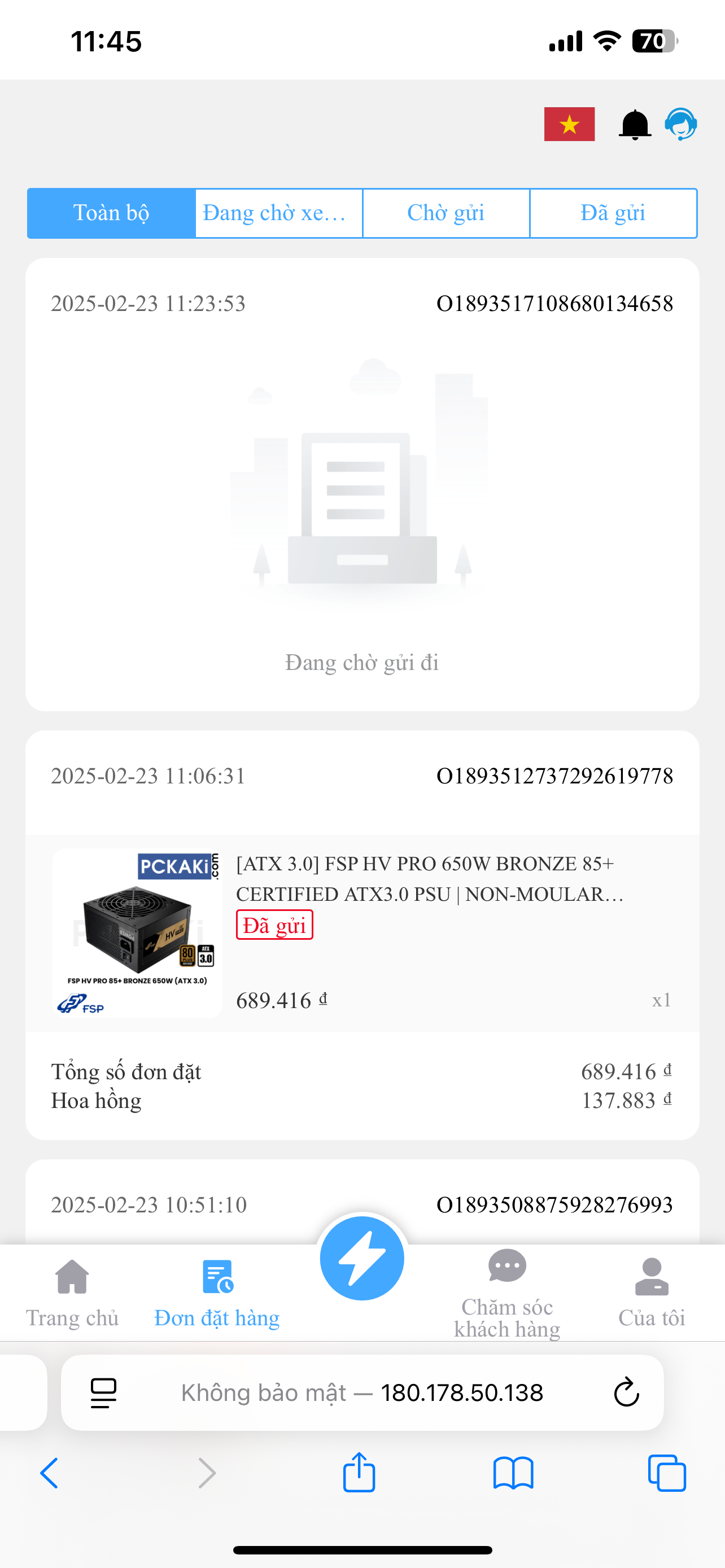This screenshot has width=725, height=1568.
Task: Select the Đang chờ xe… tab
Action: pyautogui.click(x=279, y=213)
